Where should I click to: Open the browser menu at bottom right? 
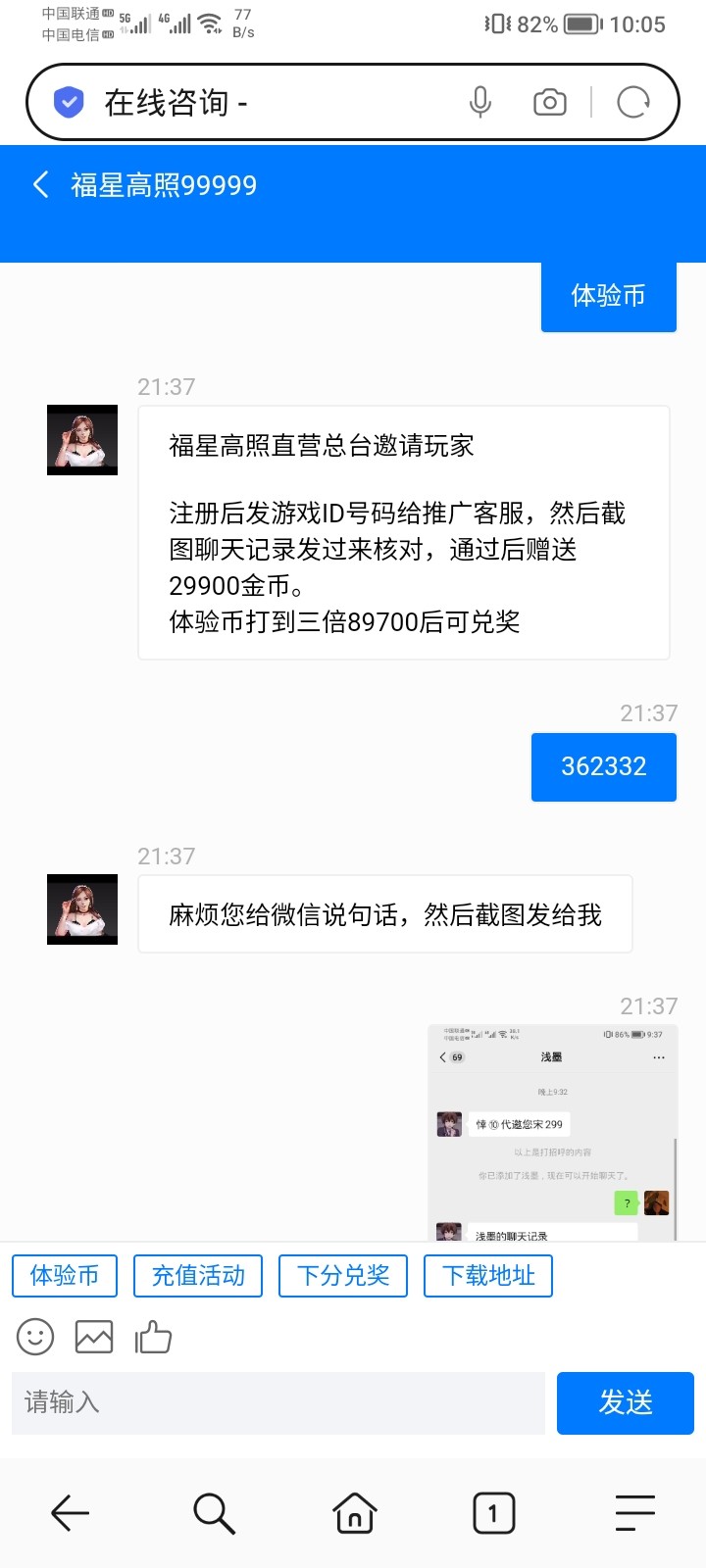[635, 1512]
